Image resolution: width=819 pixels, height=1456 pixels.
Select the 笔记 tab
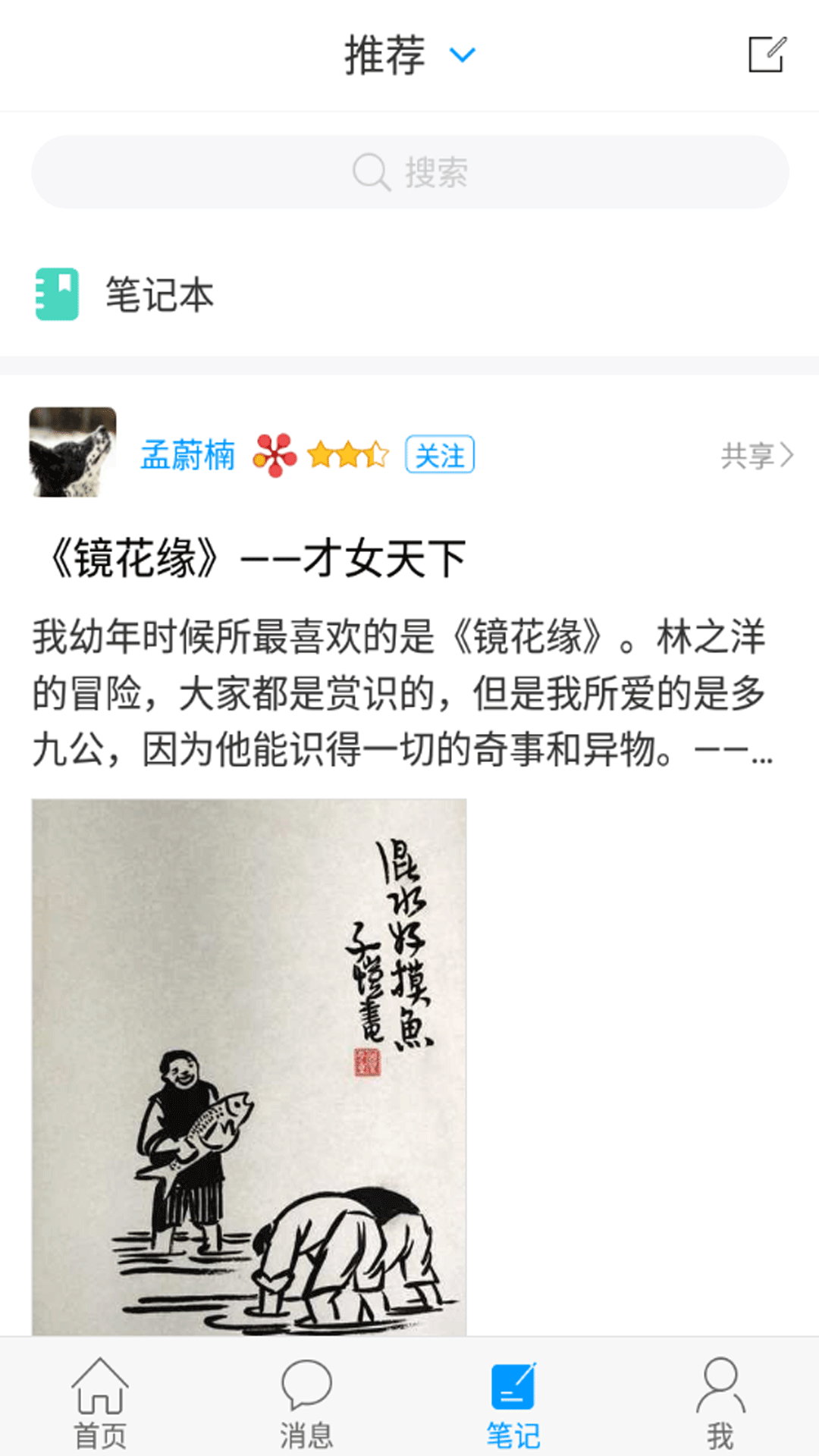(x=513, y=1403)
